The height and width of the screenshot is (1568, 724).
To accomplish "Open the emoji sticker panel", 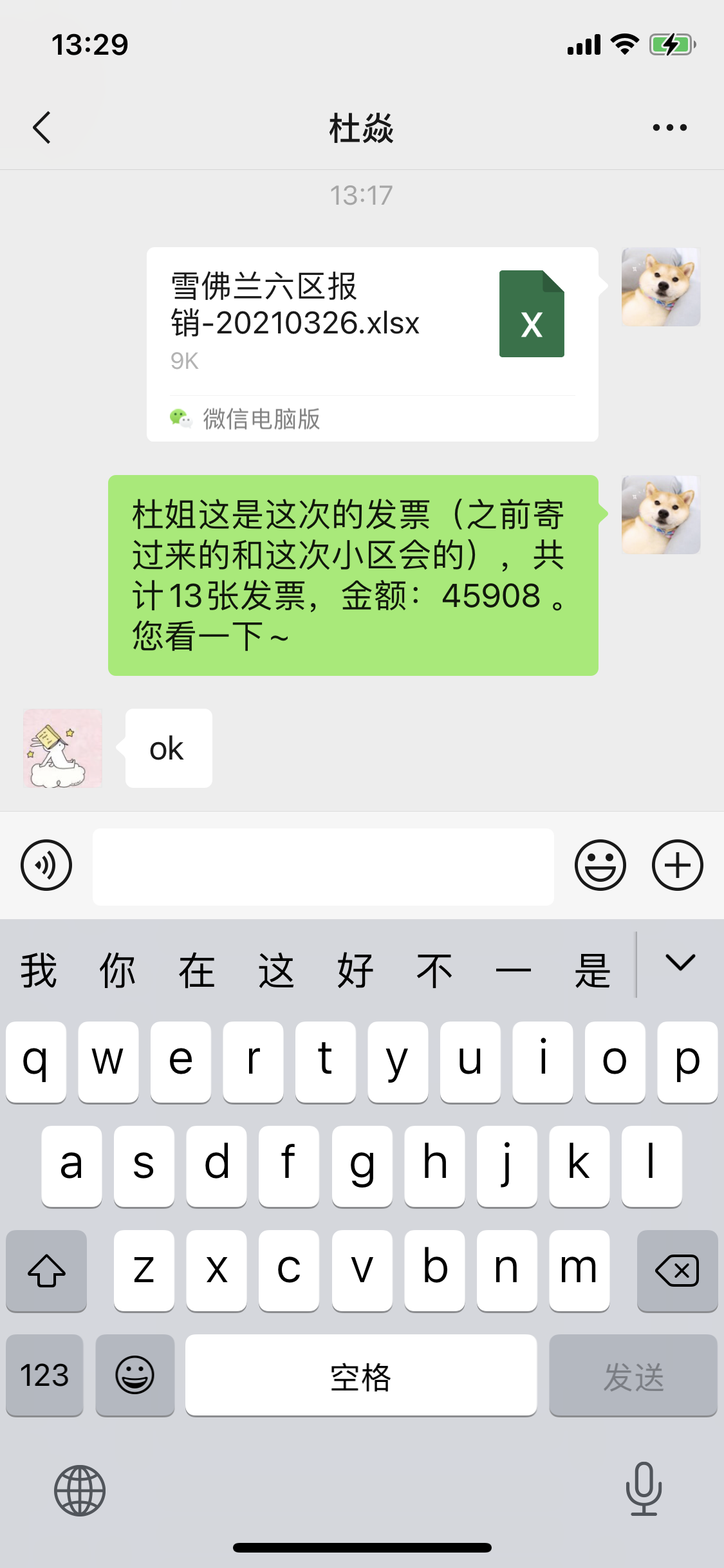I will [600, 865].
